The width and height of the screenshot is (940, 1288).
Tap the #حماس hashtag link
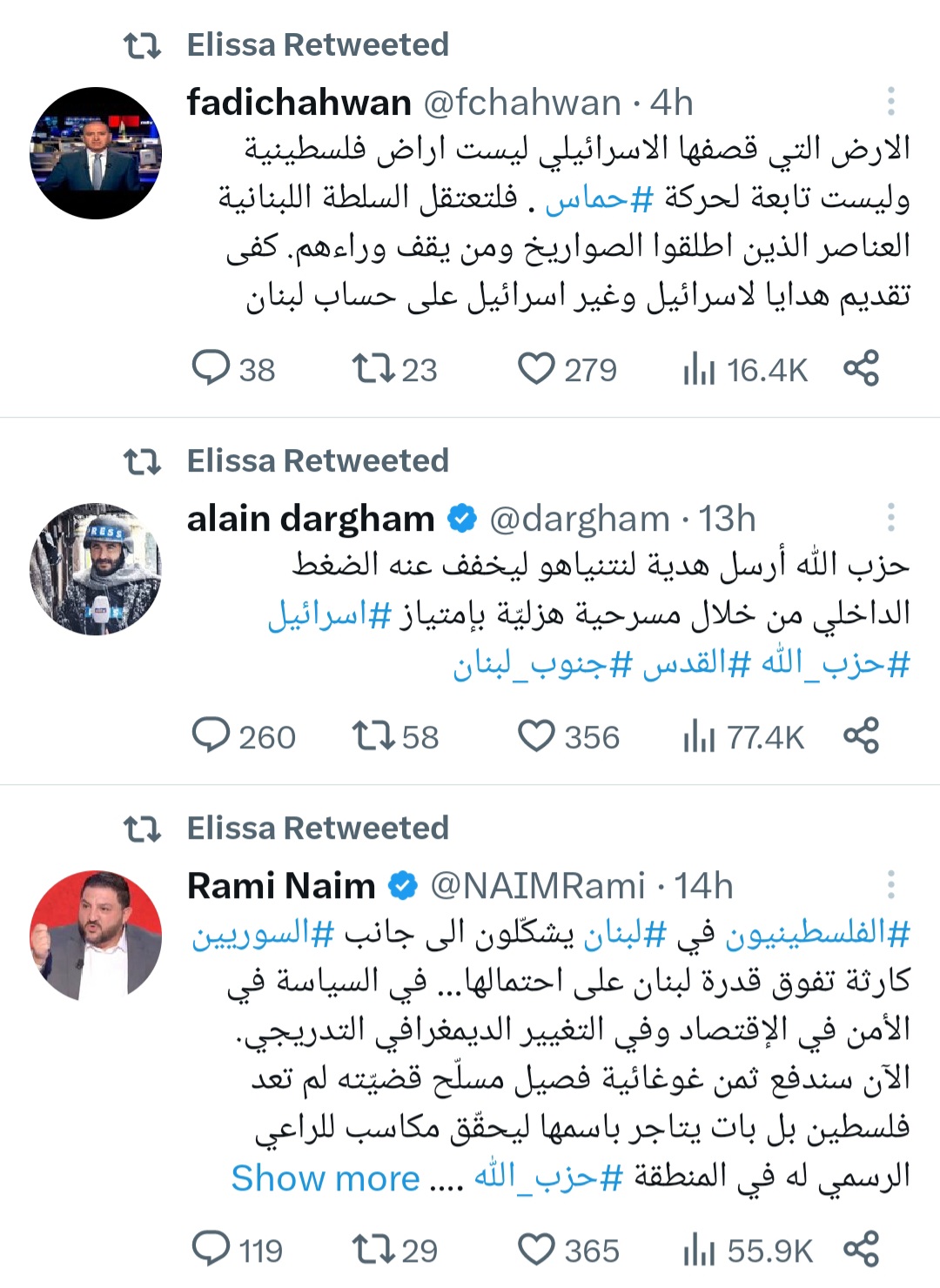click(599, 199)
